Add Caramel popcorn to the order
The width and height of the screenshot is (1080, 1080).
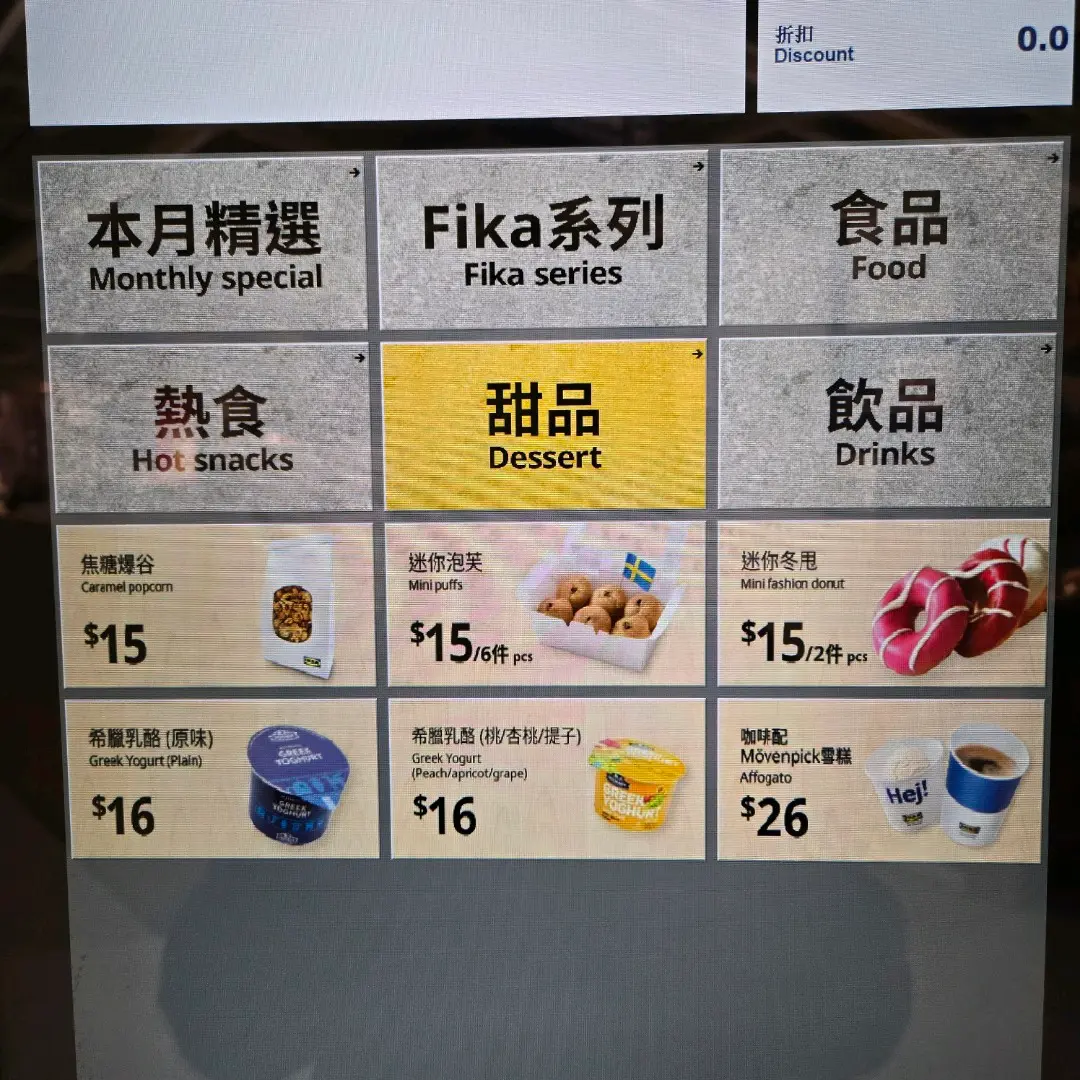[216, 606]
